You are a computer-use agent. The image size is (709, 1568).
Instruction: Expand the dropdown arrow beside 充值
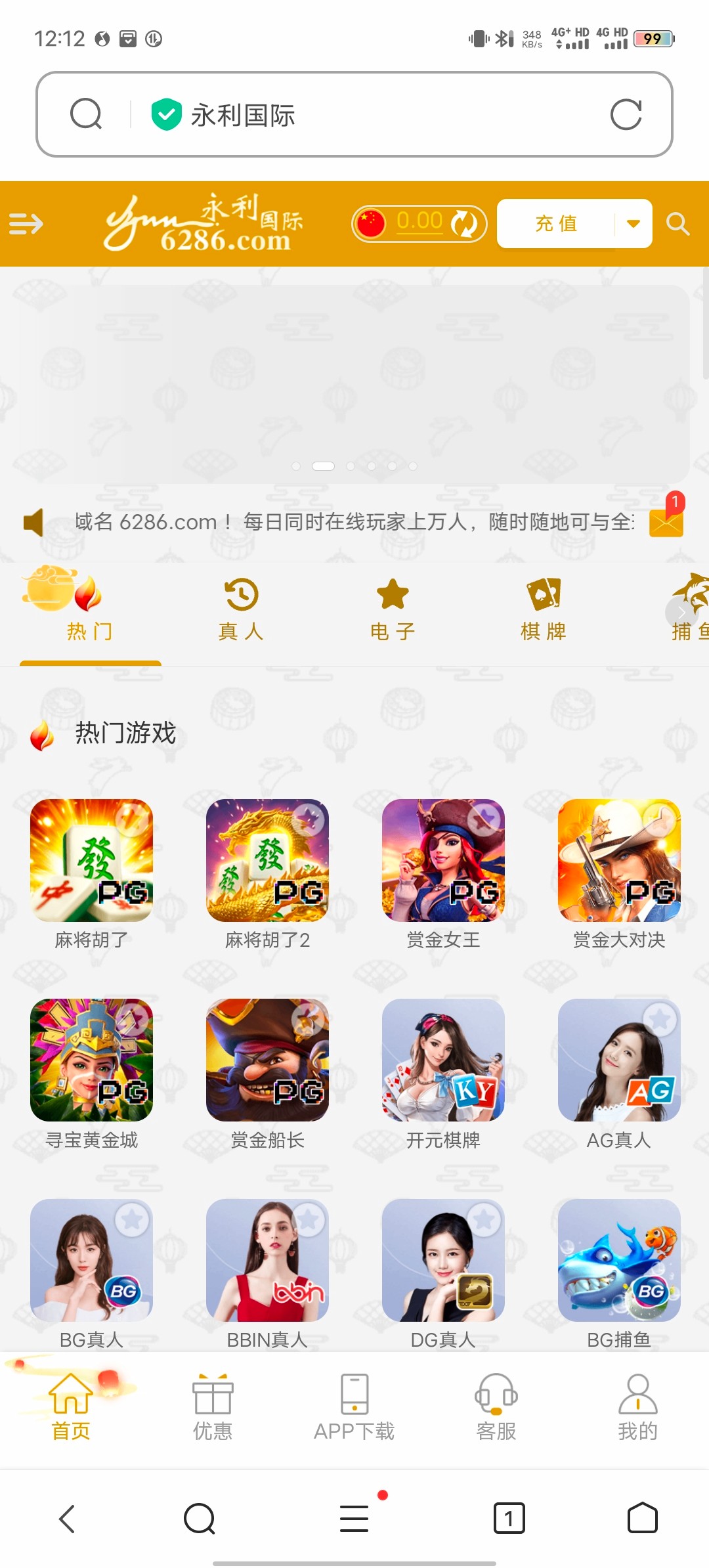634,224
